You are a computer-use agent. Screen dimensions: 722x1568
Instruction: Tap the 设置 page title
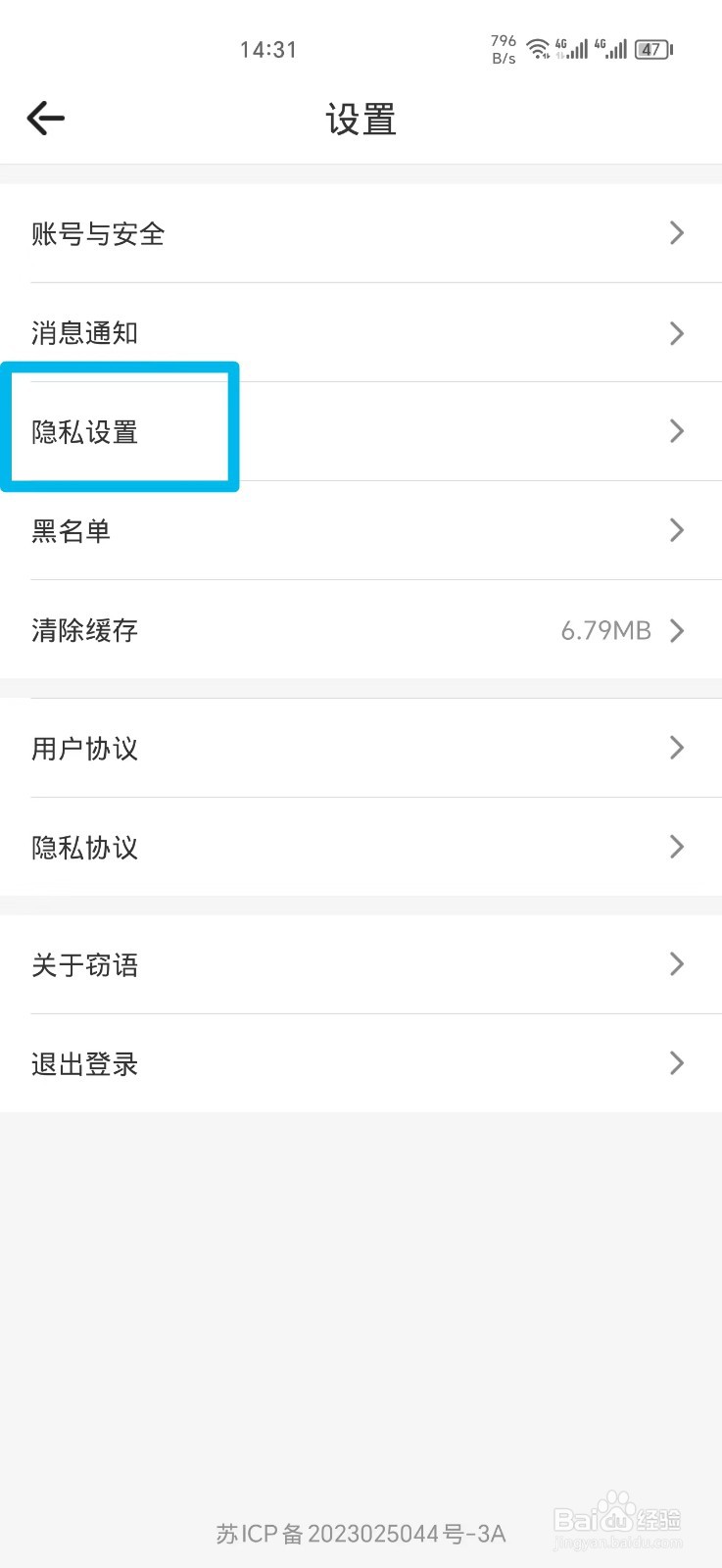pos(361,120)
